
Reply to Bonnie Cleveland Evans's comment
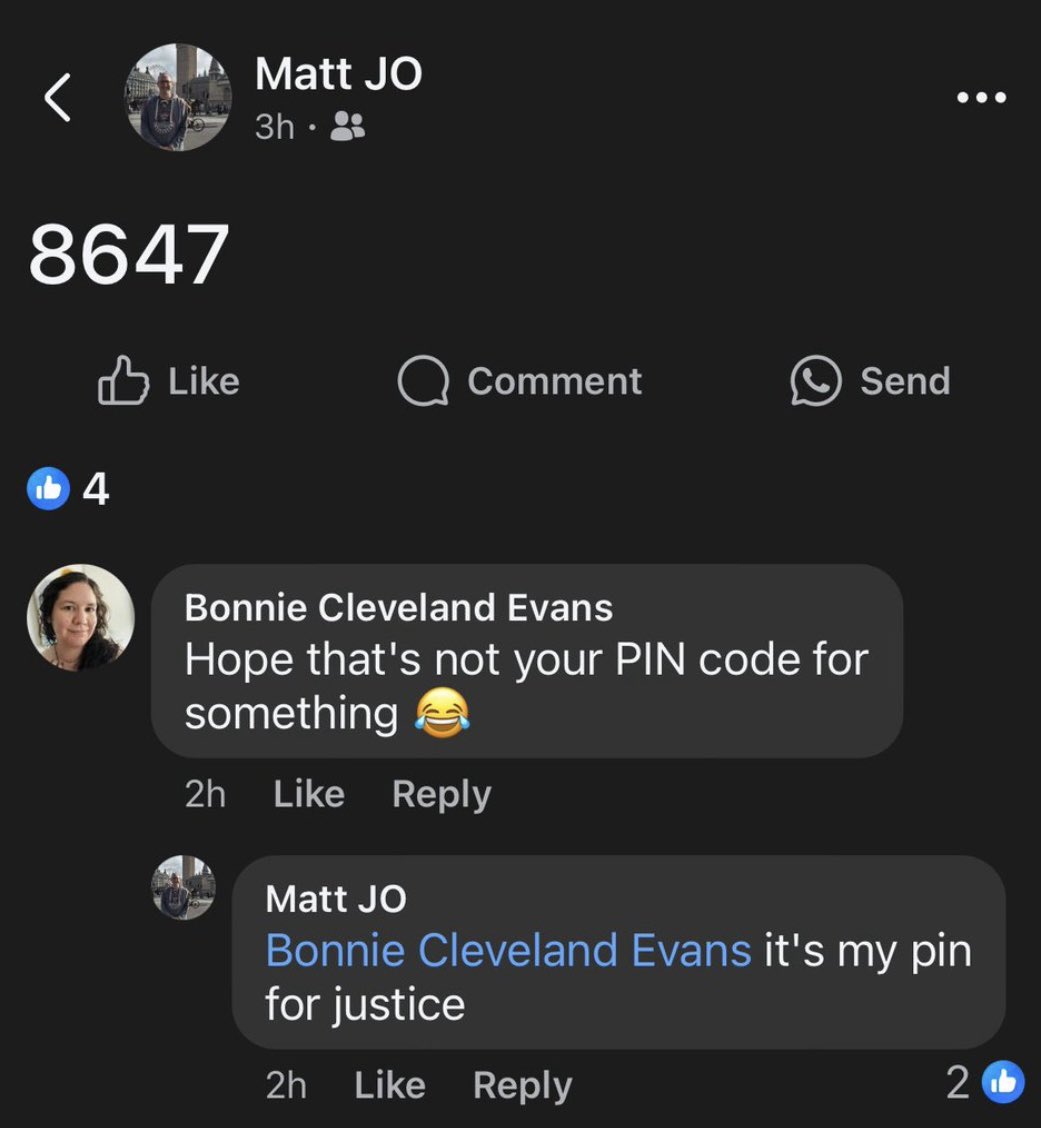pos(440,793)
